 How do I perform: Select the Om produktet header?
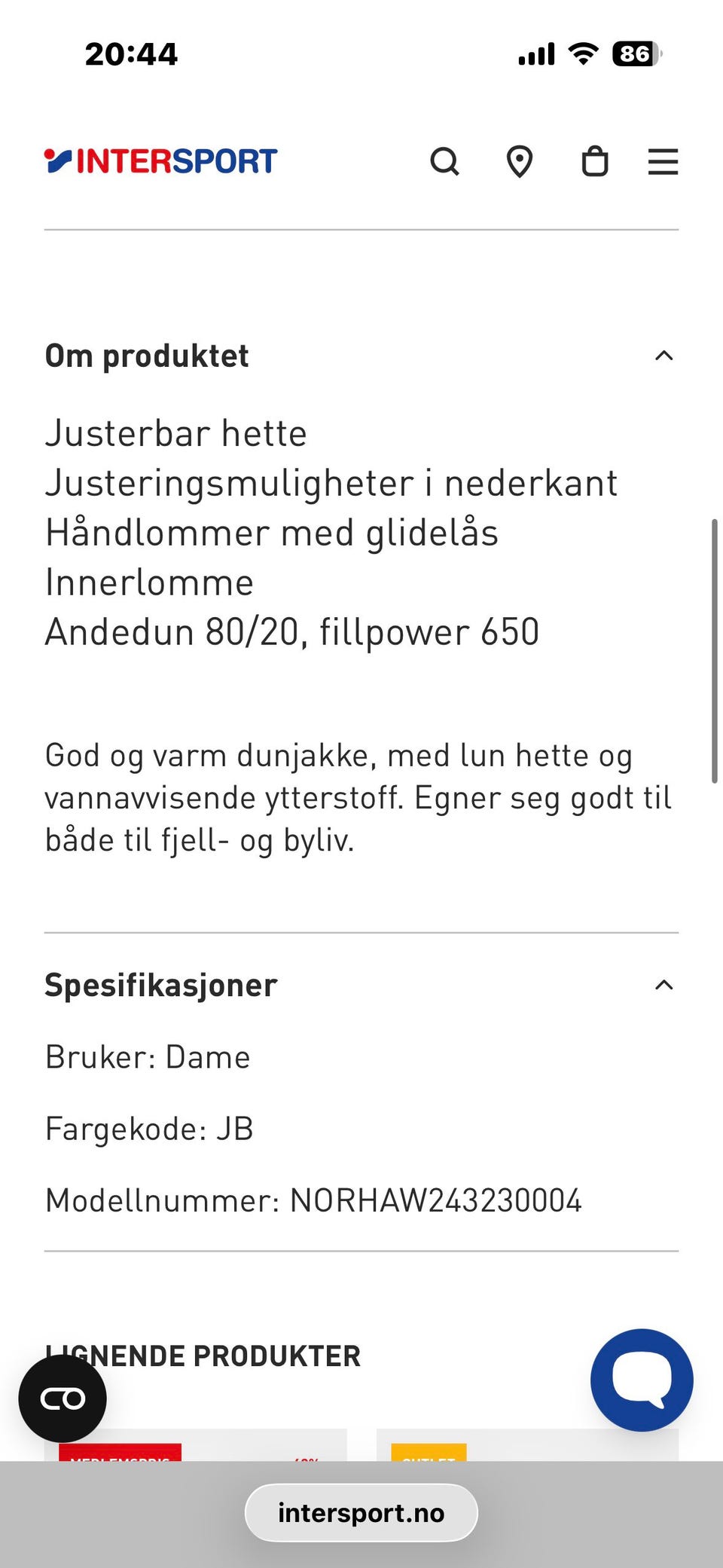tap(148, 355)
